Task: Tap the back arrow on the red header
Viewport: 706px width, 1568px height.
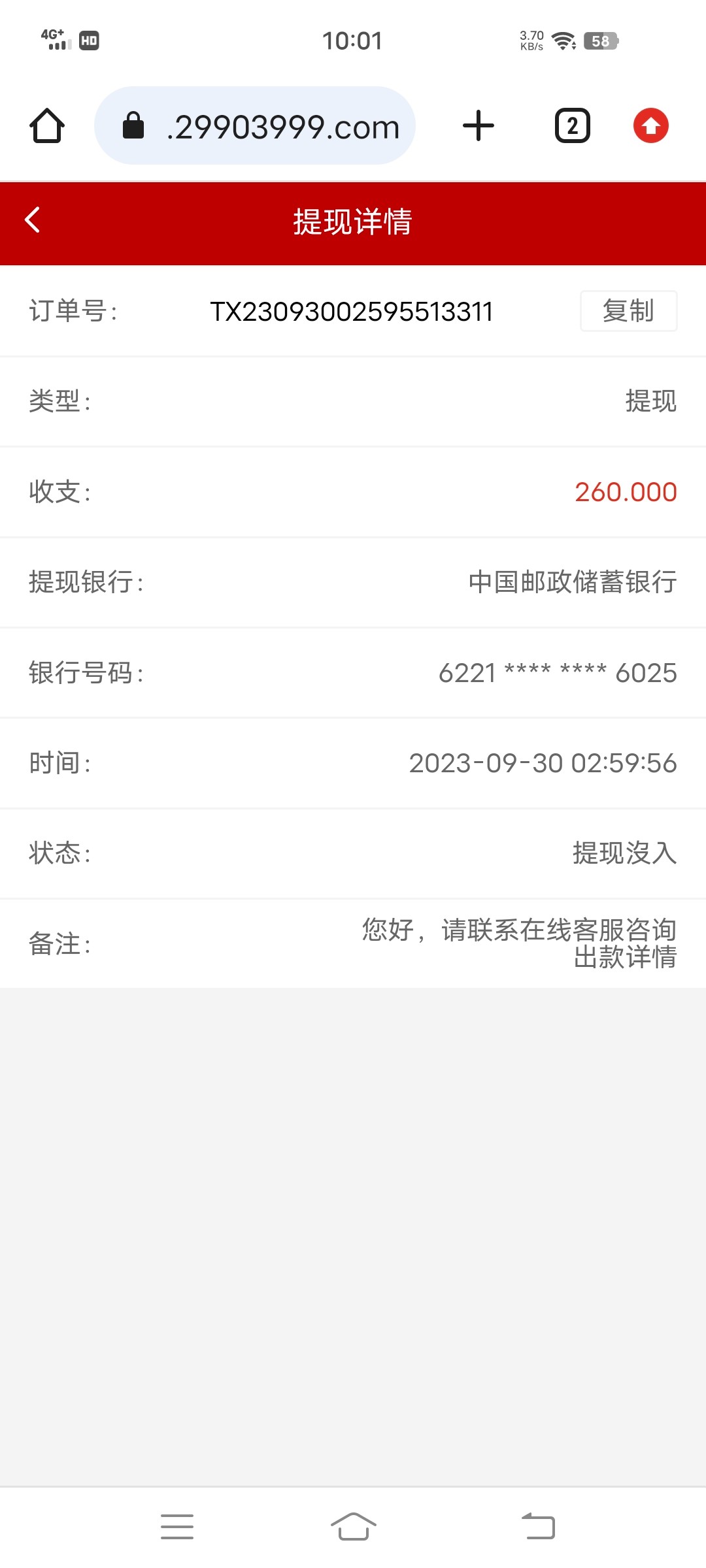Action: pos(31,222)
